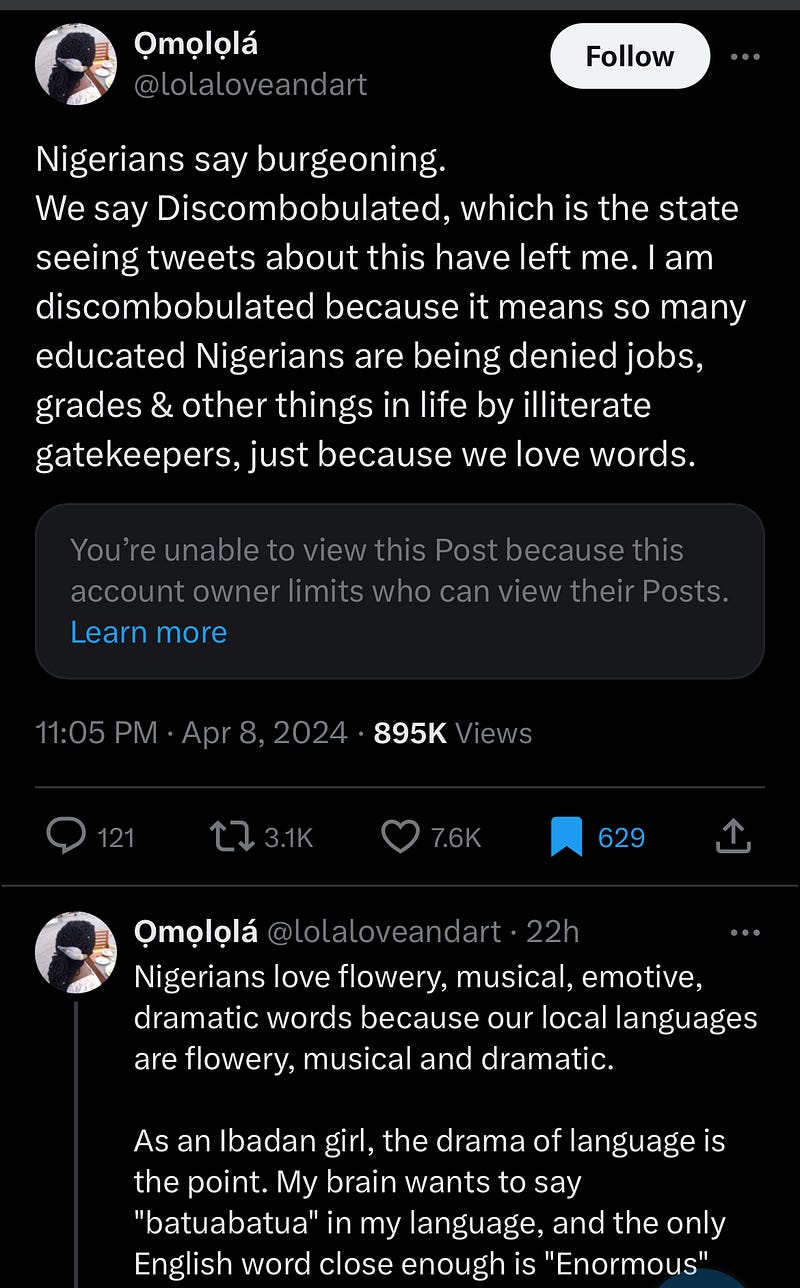Like the post with 7.6K likes
The height and width of the screenshot is (1288, 800).
click(x=401, y=836)
